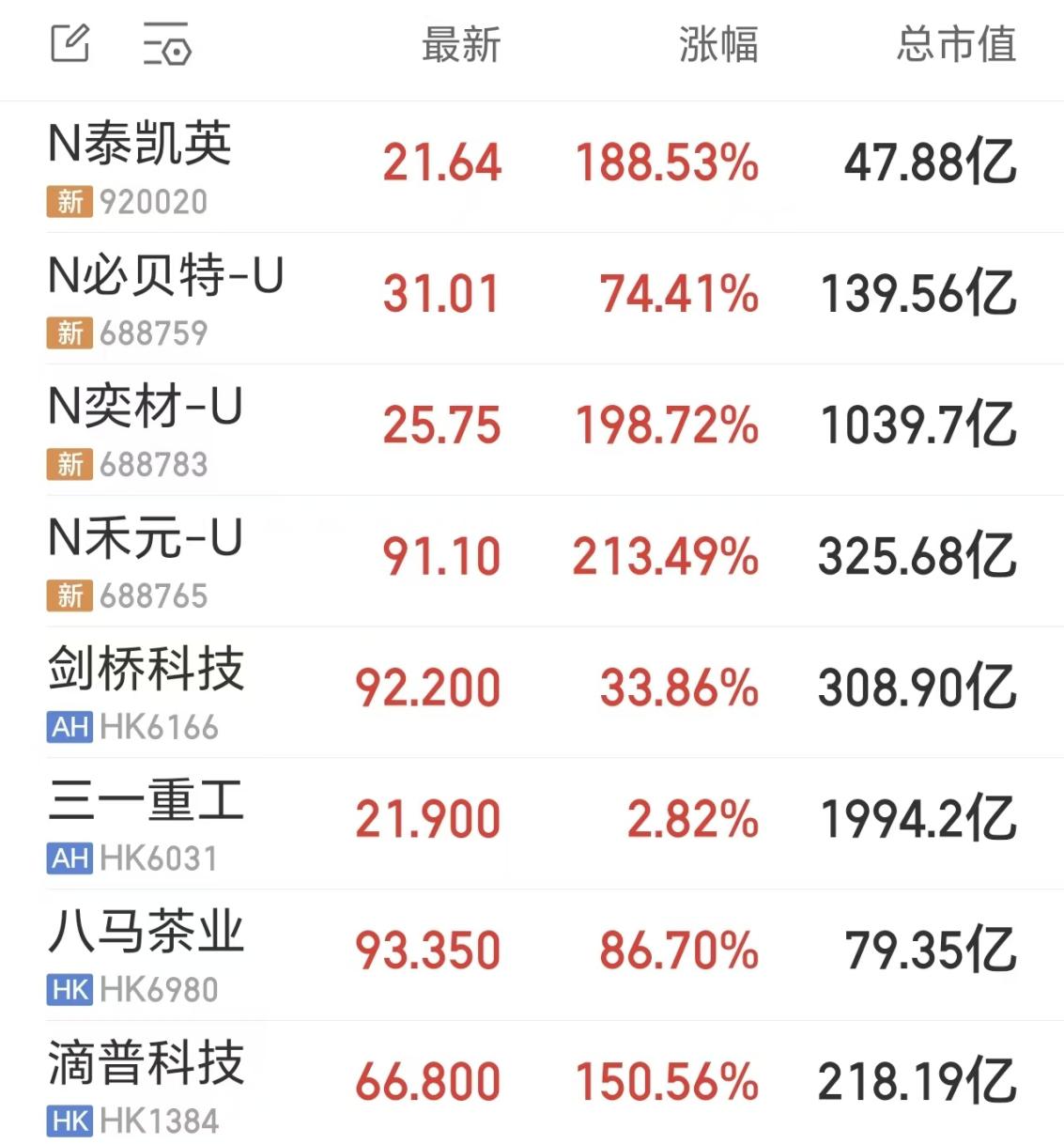Image resolution: width=1064 pixels, height=1144 pixels.
Task: Open 剑桥科技 HK6166 quote
Action: [532, 693]
